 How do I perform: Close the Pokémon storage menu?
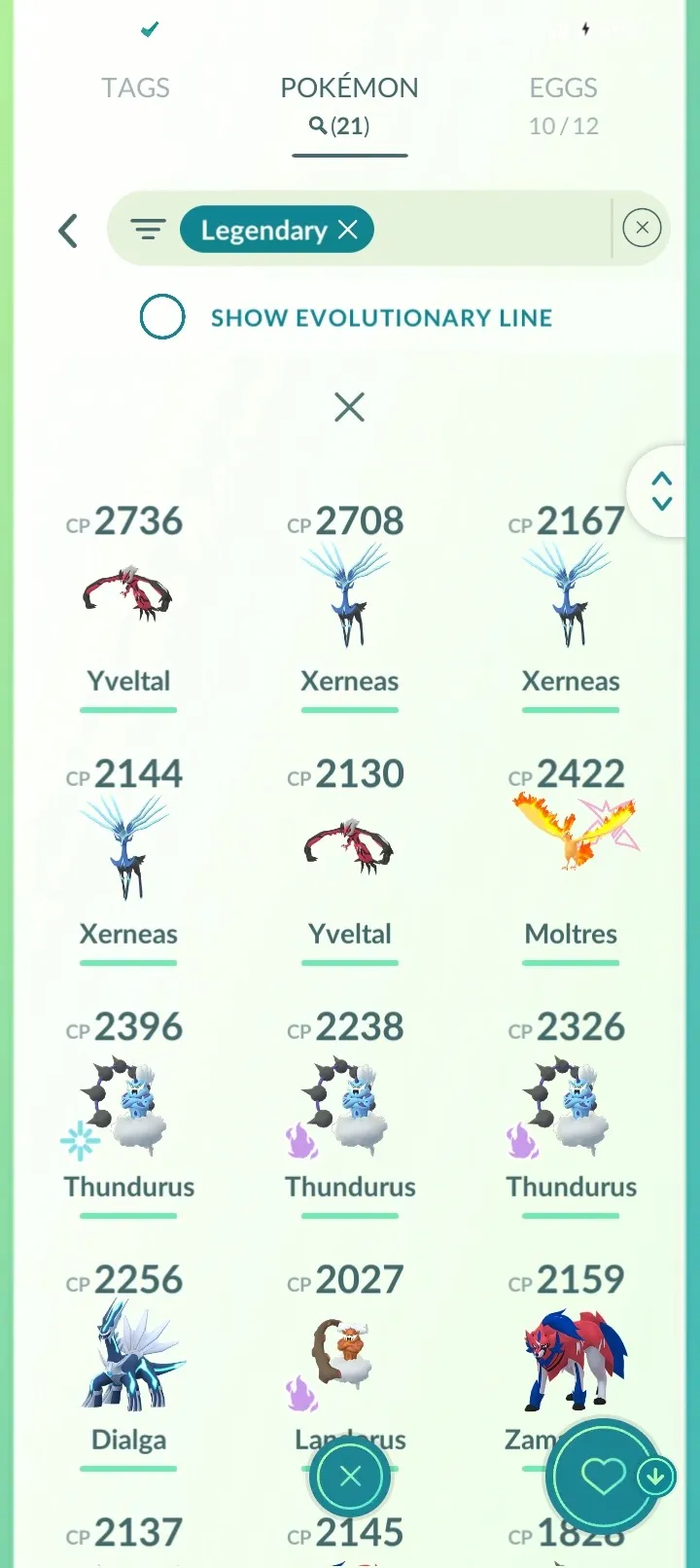tap(350, 1477)
